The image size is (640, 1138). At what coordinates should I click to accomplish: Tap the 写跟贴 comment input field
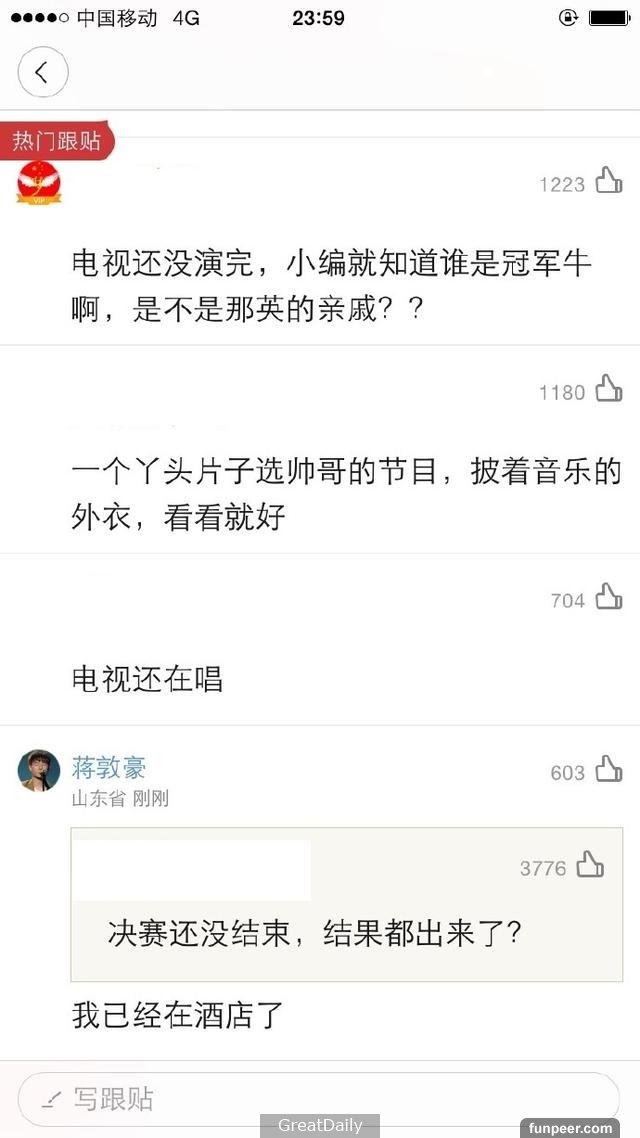(x=318, y=1098)
